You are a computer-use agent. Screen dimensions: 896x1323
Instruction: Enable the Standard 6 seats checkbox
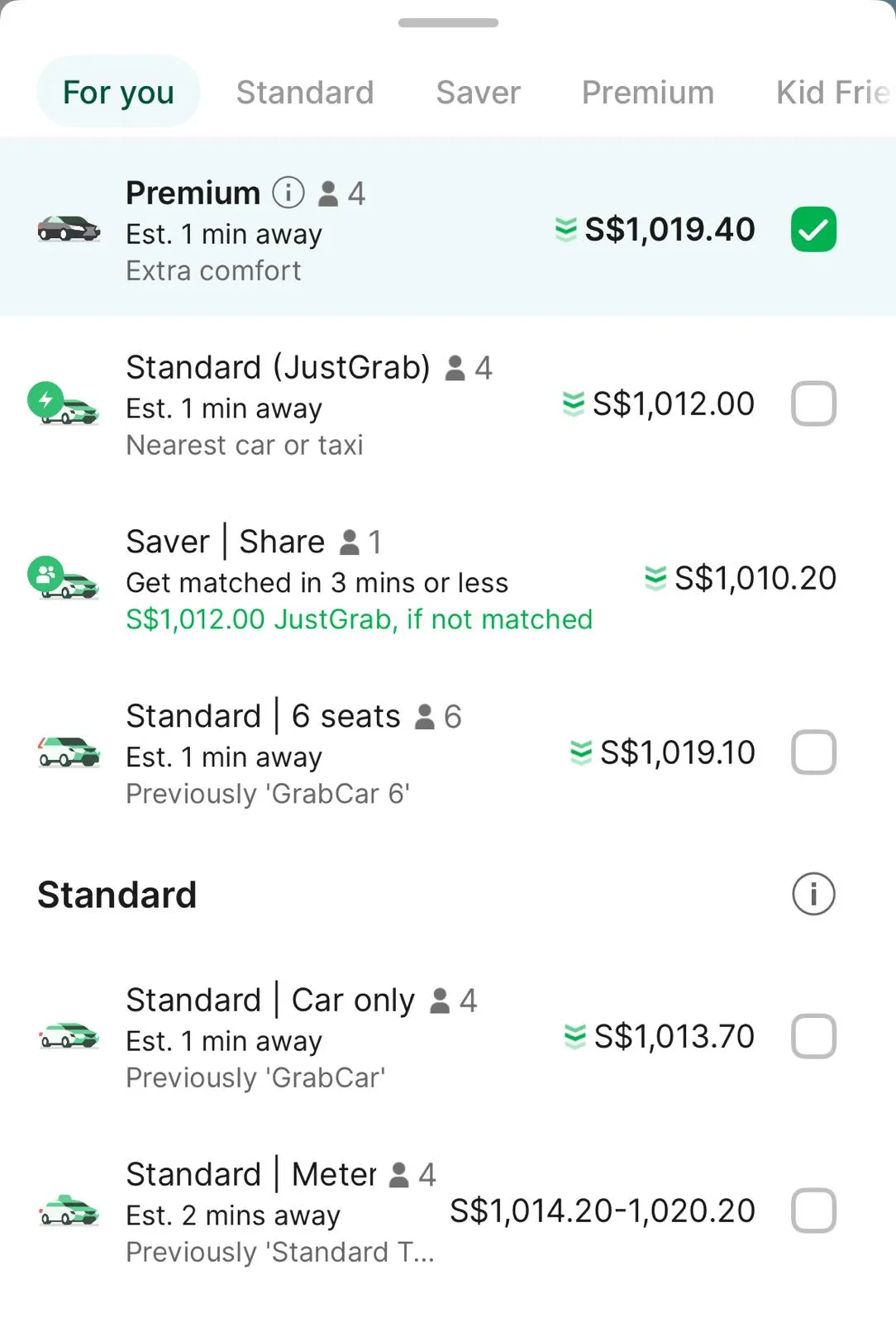pyautogui.click(x=813, y=752)
